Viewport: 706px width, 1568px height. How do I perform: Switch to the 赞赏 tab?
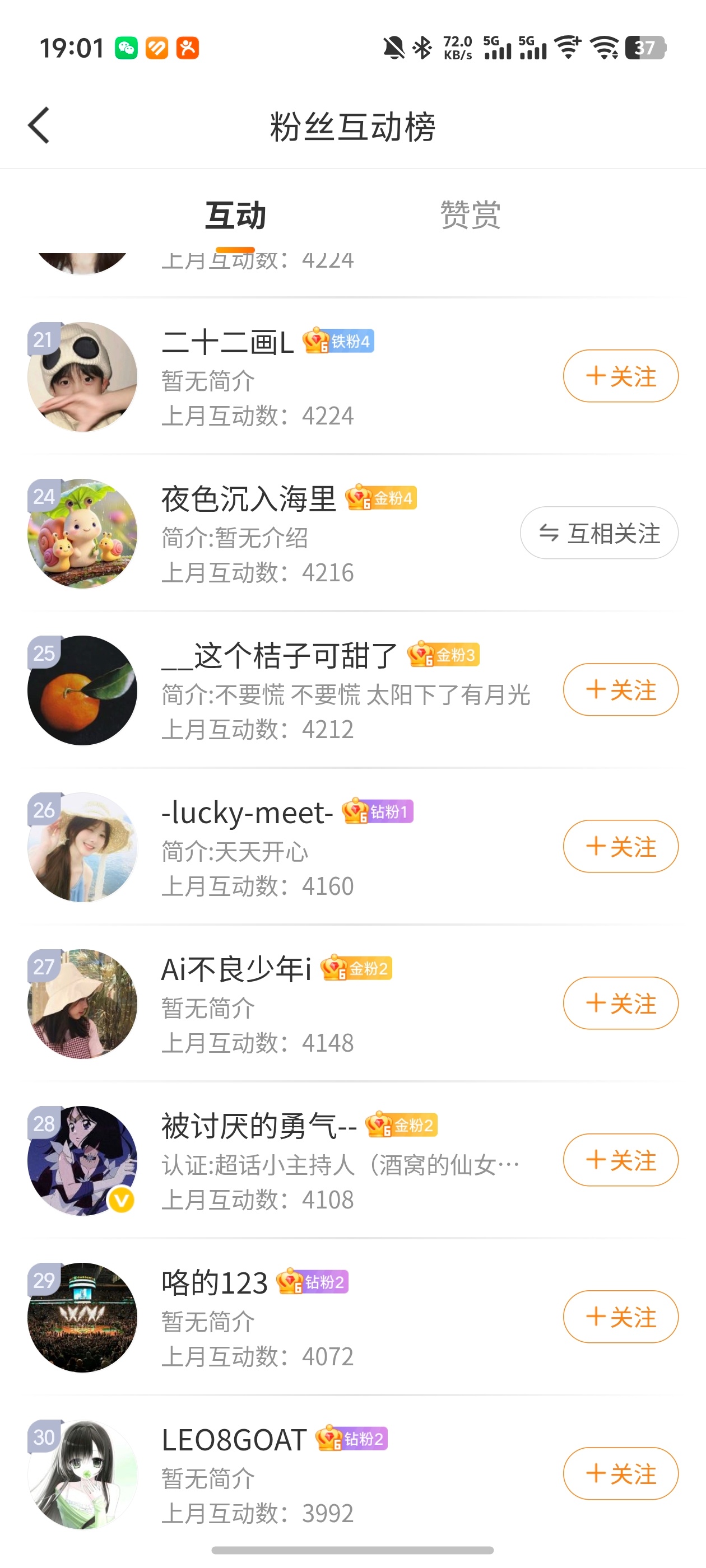(470, 216)
